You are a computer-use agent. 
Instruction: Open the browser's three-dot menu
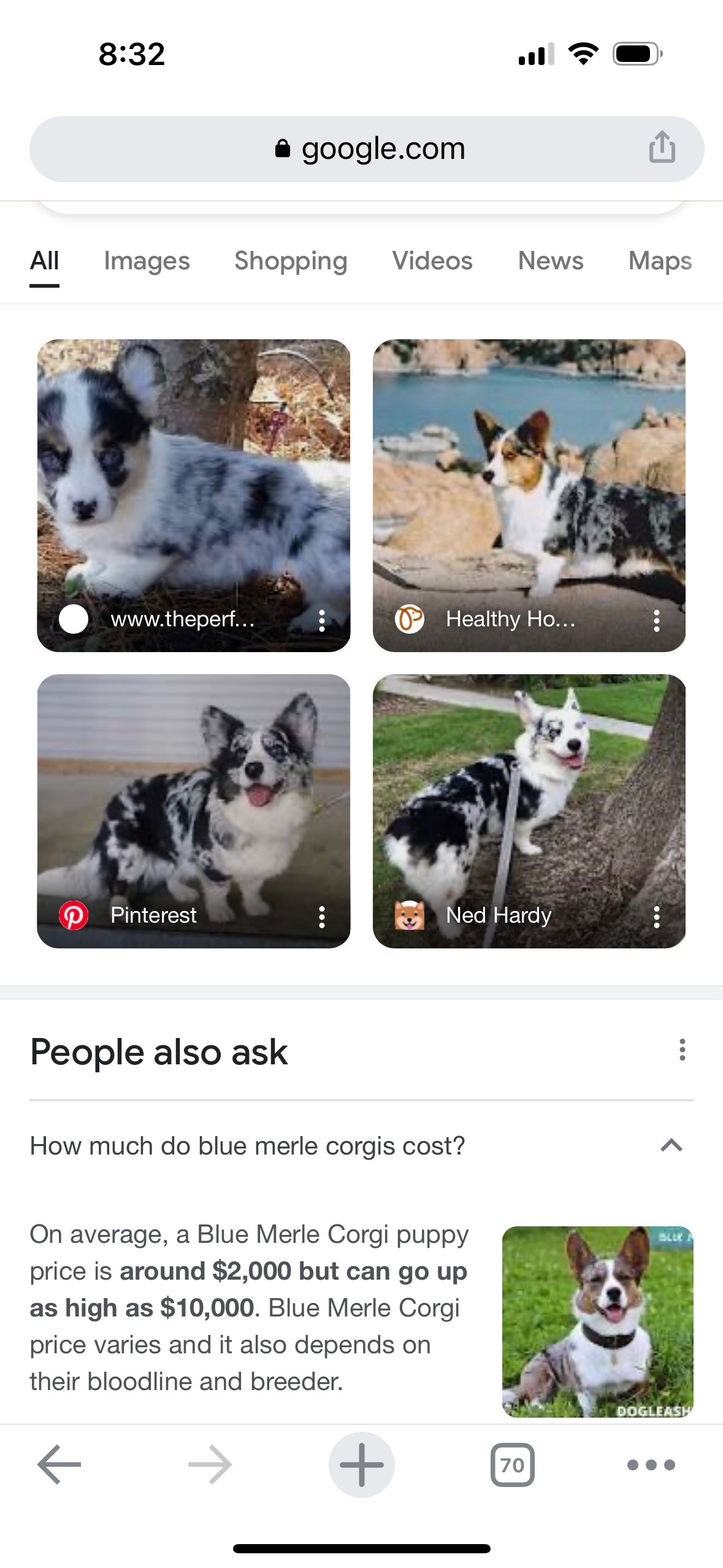(651, 1465)
